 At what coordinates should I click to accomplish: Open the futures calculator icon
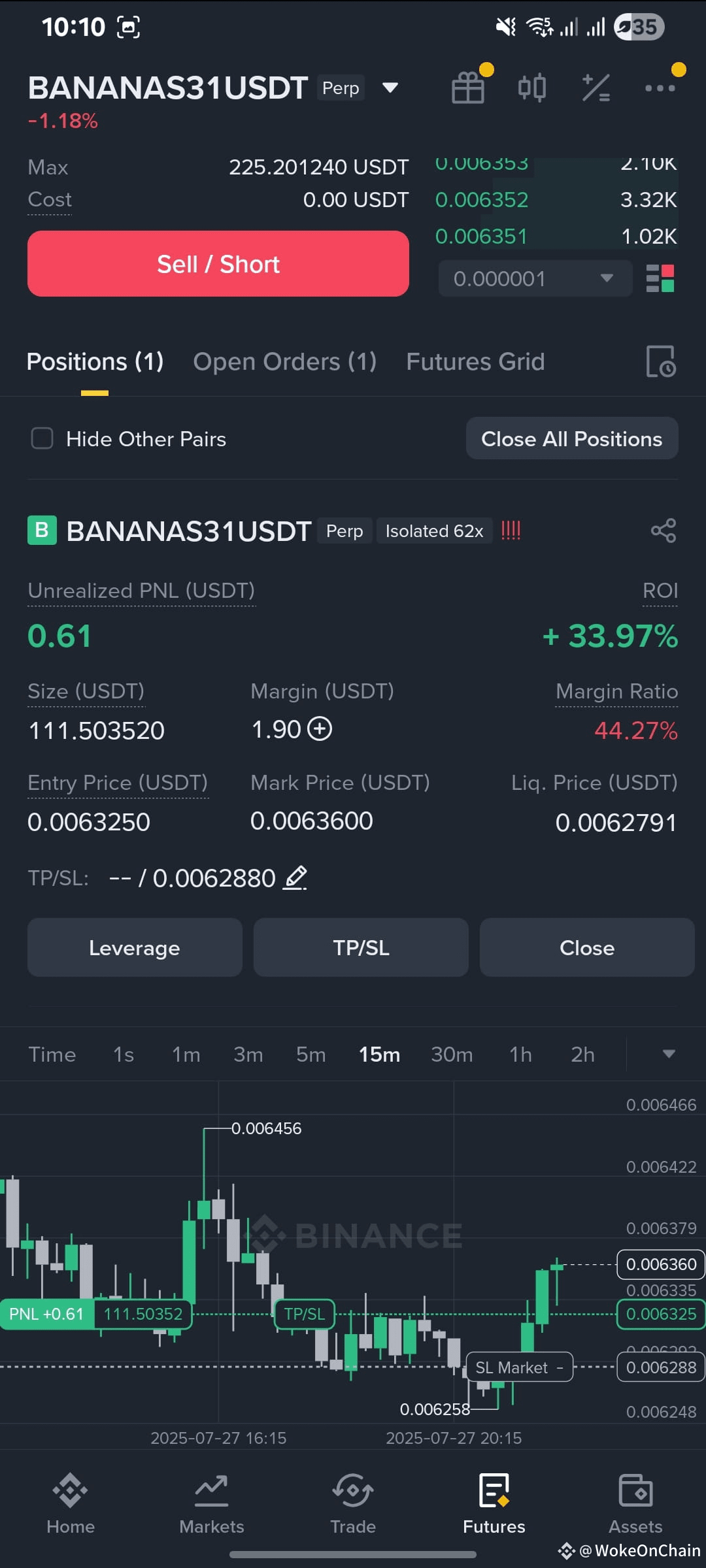pyautogui.click(x=596, y=88)
